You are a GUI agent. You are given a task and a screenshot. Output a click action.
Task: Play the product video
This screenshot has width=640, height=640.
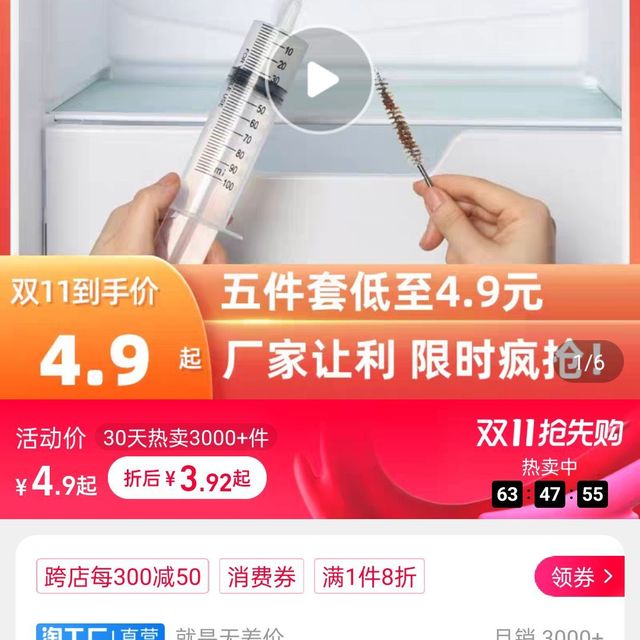pyautogui.click(x=320, y=80)
